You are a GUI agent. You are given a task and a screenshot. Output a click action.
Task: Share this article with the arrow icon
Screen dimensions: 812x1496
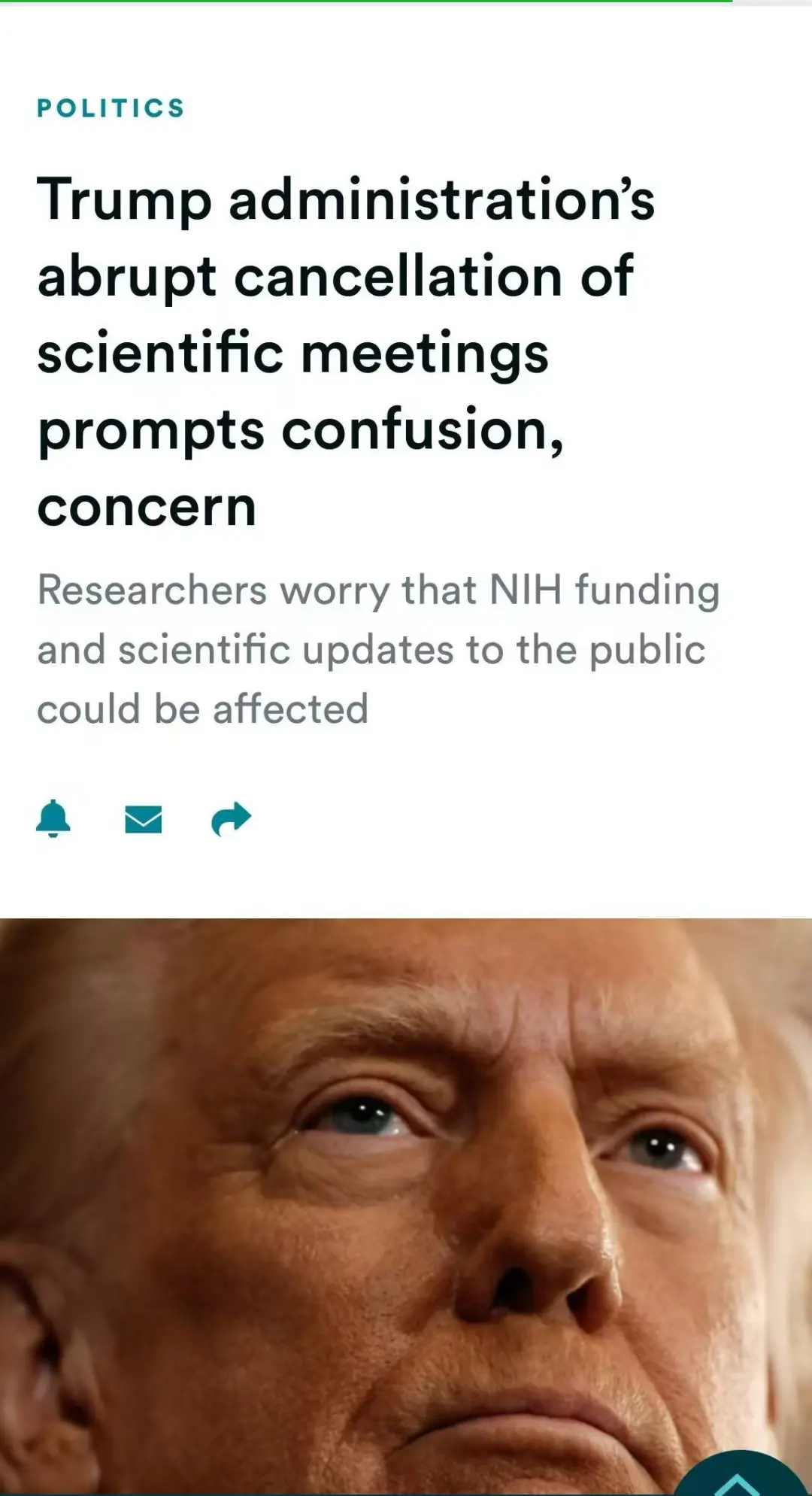point(231,819)
